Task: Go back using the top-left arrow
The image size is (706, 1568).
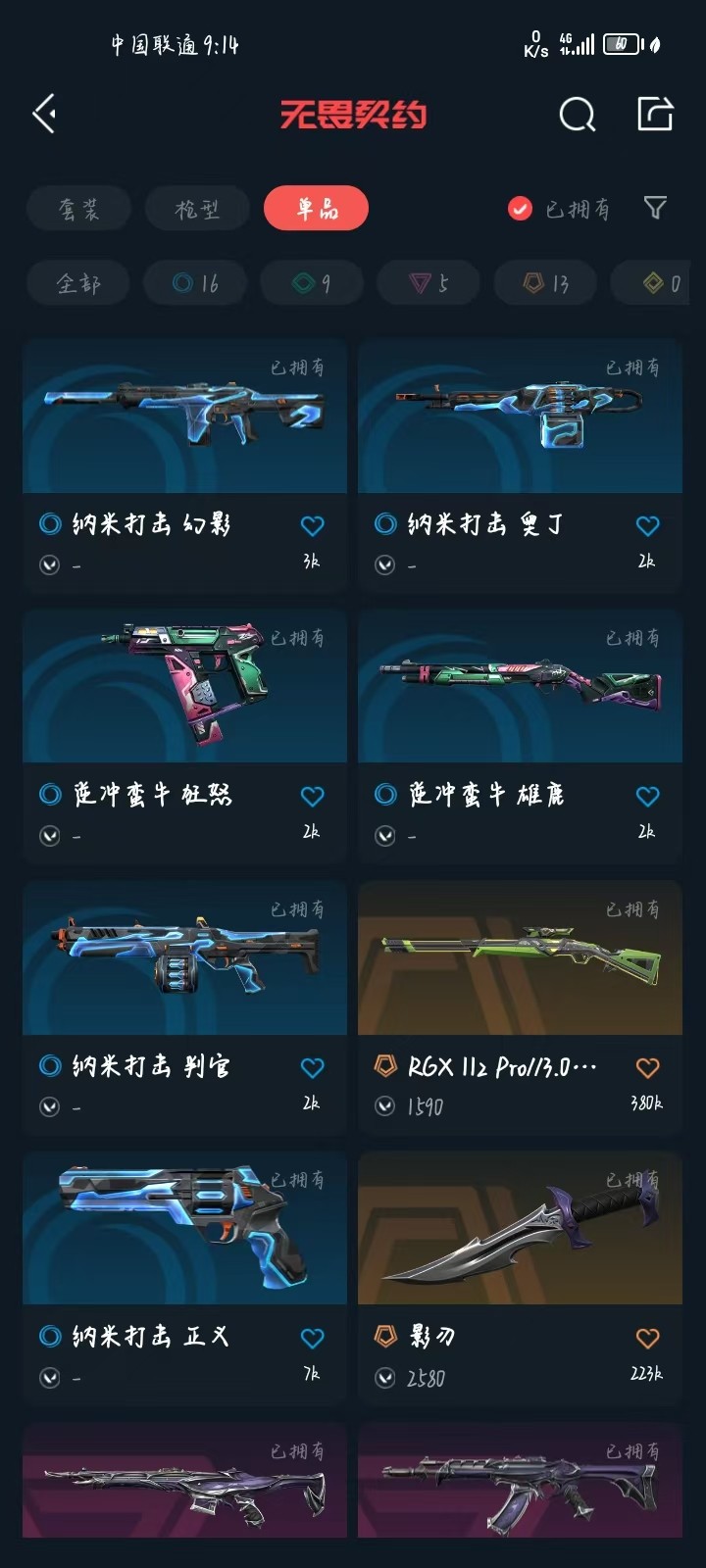Action: pyautogui.click(x=44, y=115)
